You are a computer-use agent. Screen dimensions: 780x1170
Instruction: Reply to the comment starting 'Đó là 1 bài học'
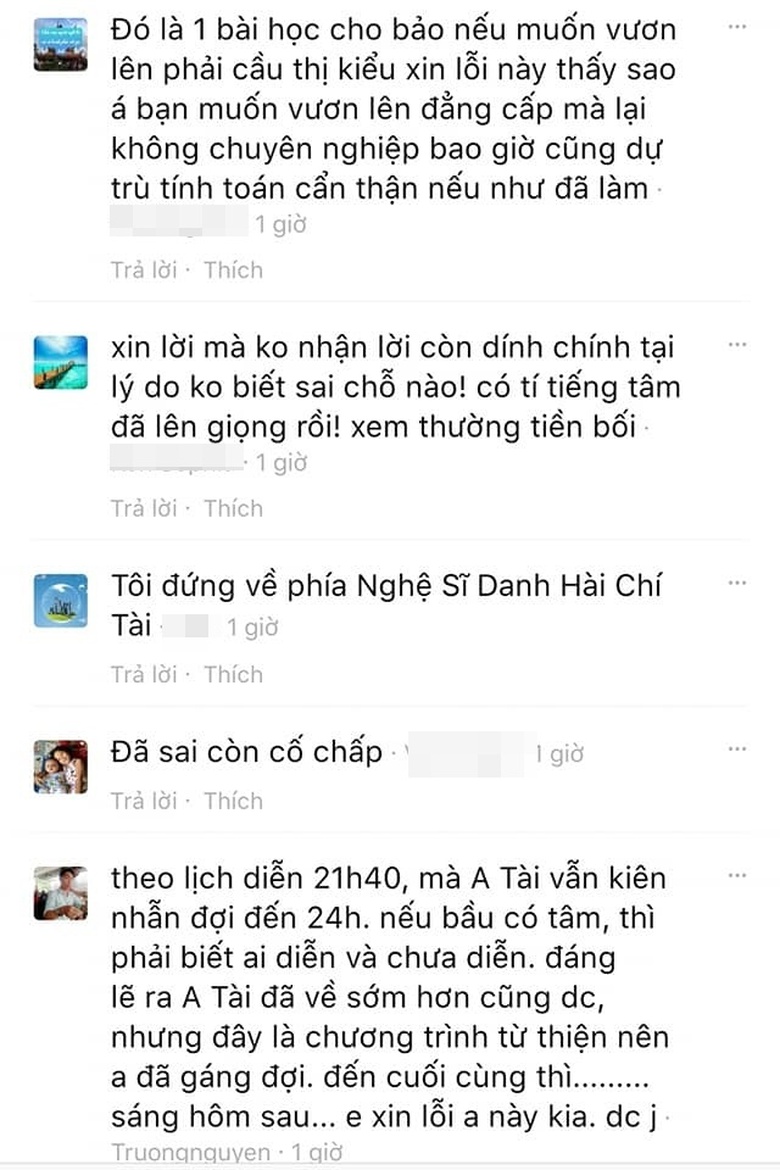(143, 270)
